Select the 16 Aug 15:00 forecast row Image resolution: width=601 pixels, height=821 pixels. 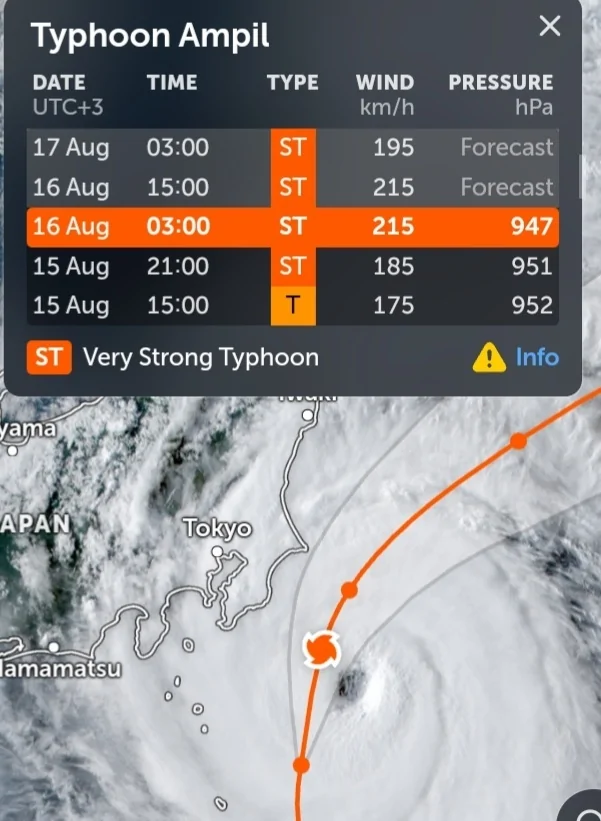point(292,187)
